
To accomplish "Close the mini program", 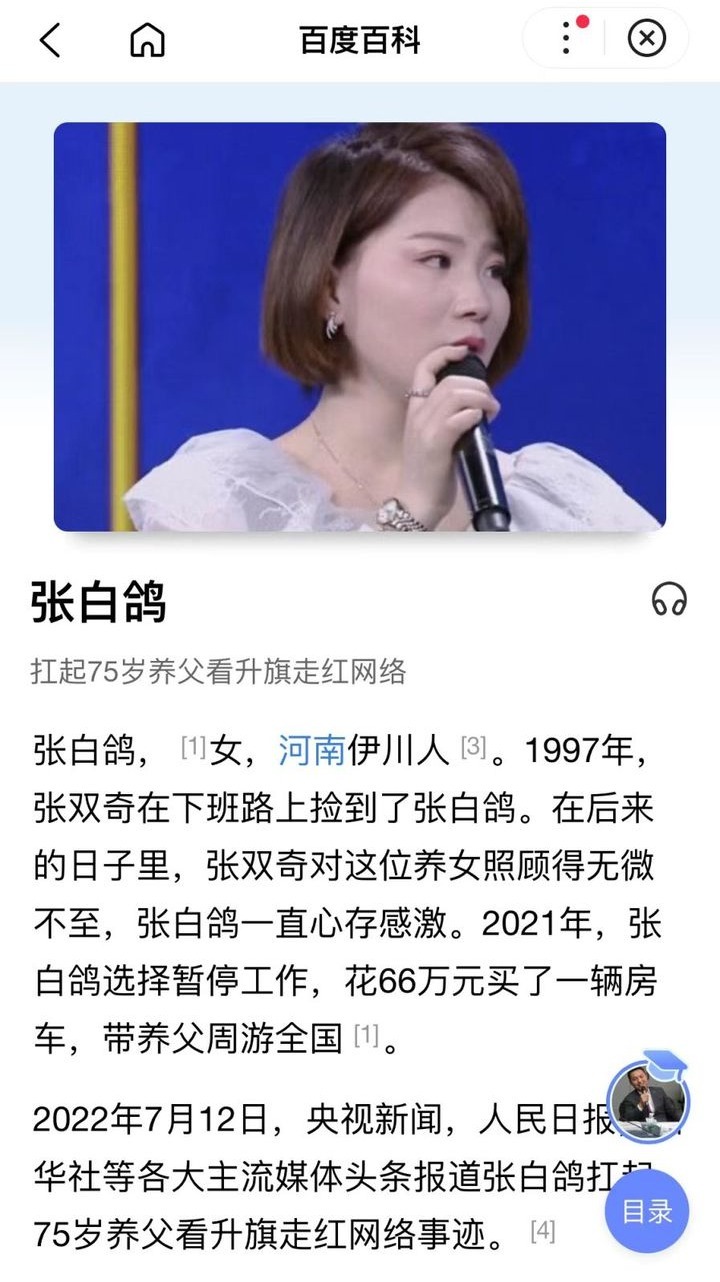I will pyautogui.click(x=647, y=39).
